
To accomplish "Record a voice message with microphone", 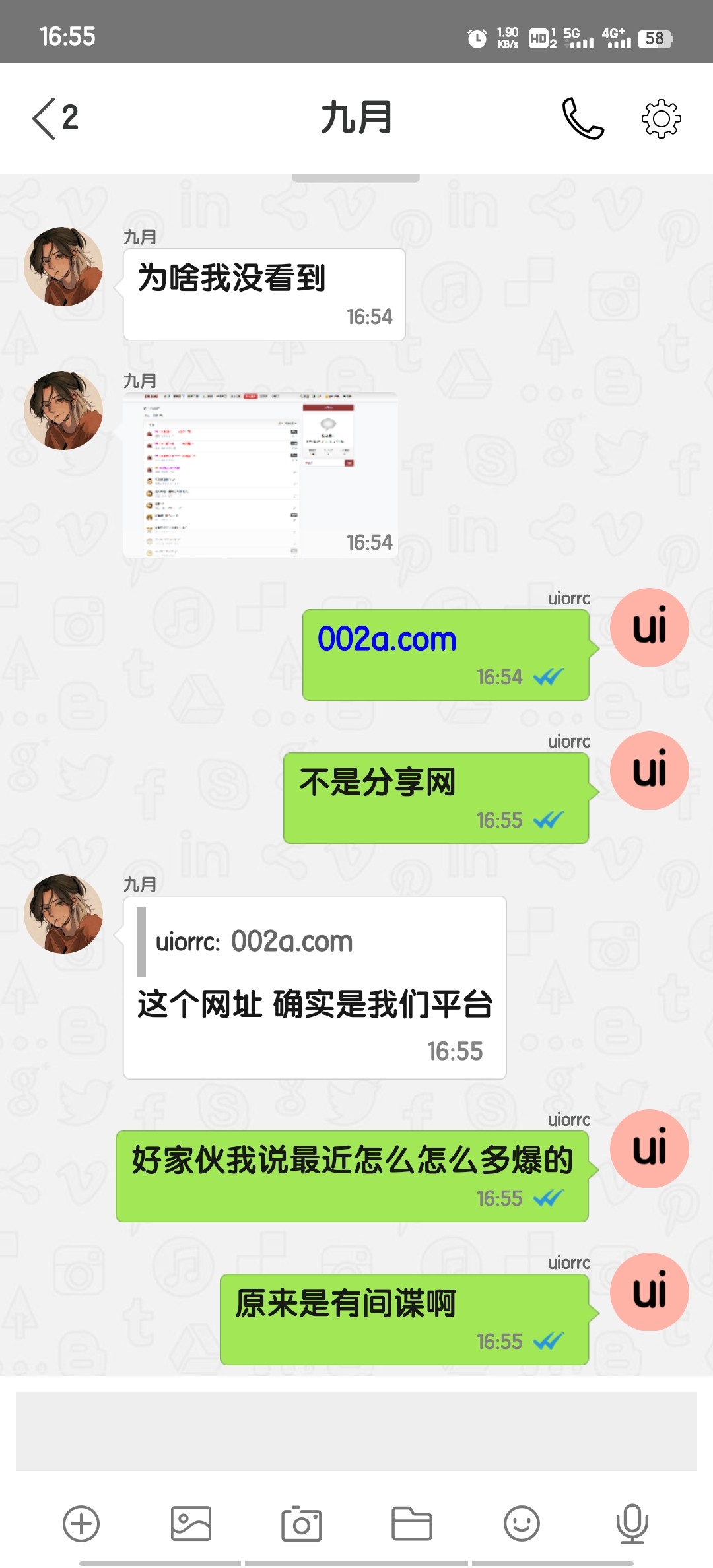I will (x=632, y=1524).
